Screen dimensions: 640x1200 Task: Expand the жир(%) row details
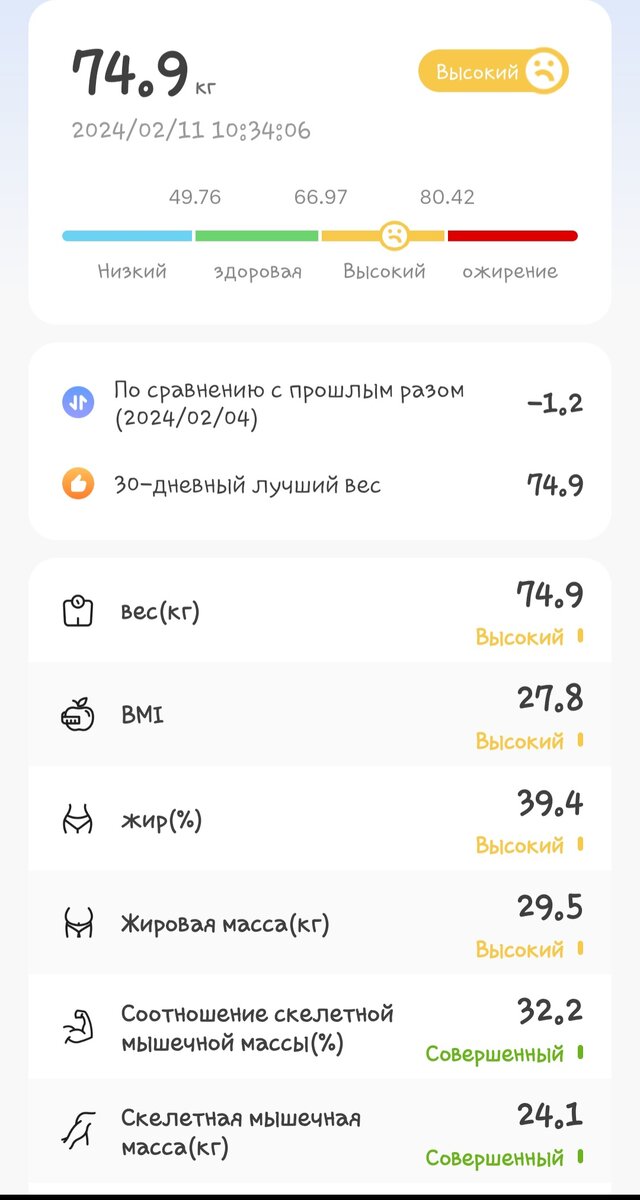click(320, 818)
